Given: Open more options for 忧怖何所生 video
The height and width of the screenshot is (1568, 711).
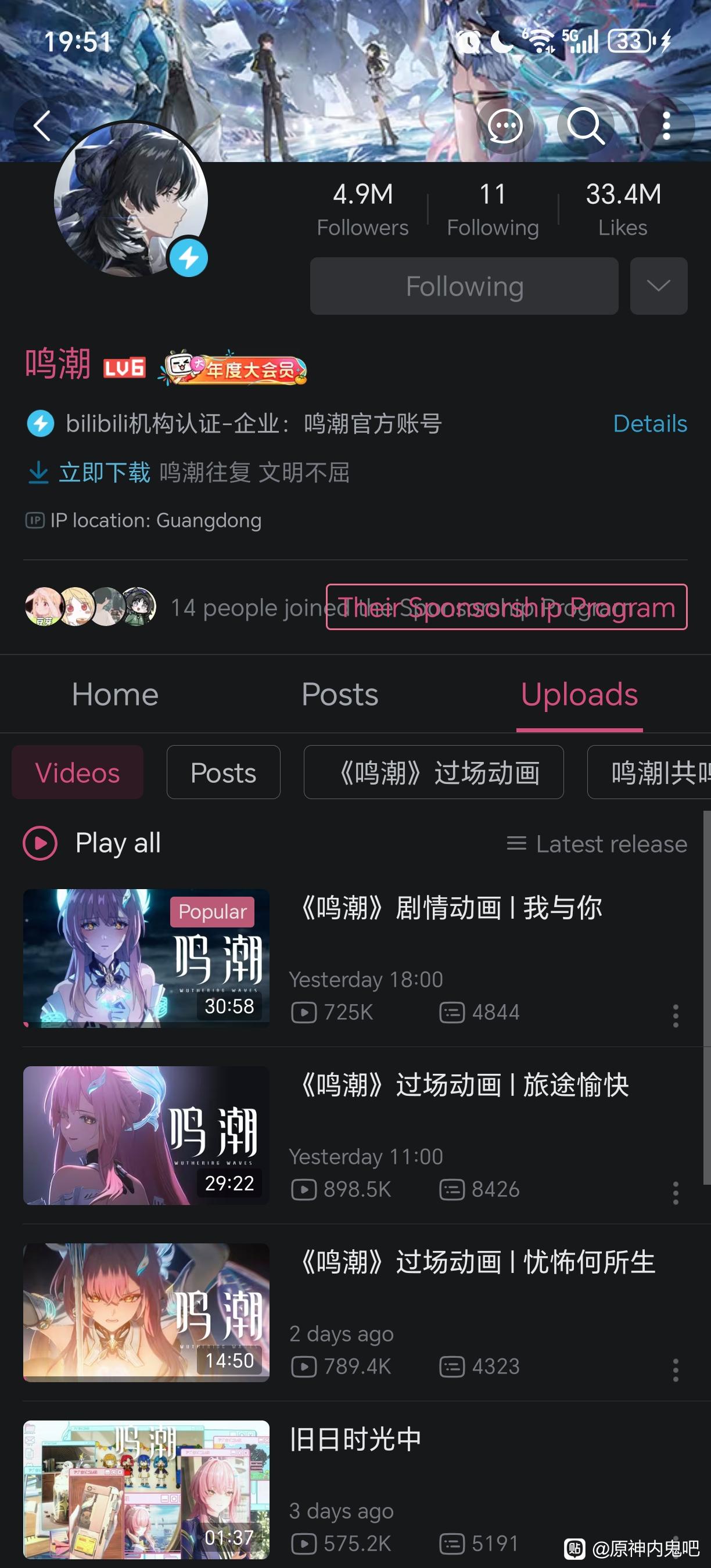Looking at the screenshot, I should pyautogui.click(x=675, y=1370).
